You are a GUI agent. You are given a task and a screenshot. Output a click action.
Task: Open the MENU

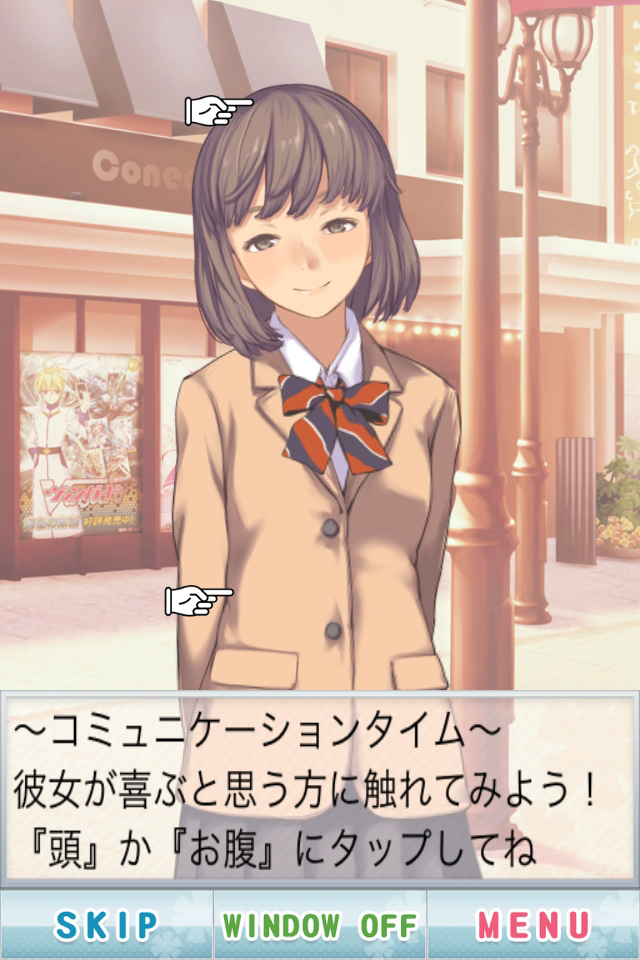click(533, 925)
